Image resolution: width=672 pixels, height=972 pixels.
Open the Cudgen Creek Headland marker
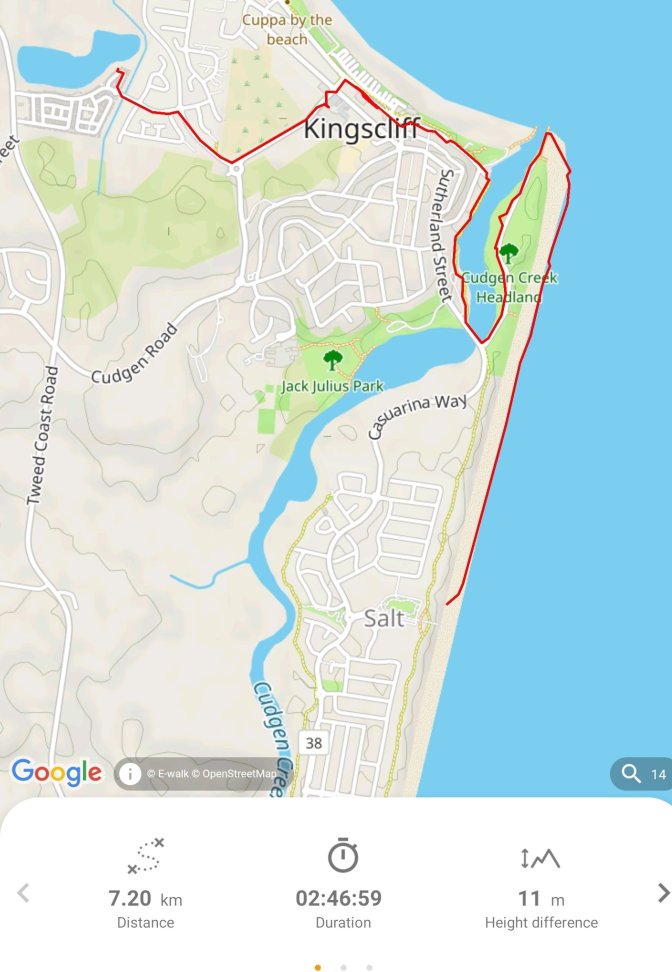[x=509, y=253]
